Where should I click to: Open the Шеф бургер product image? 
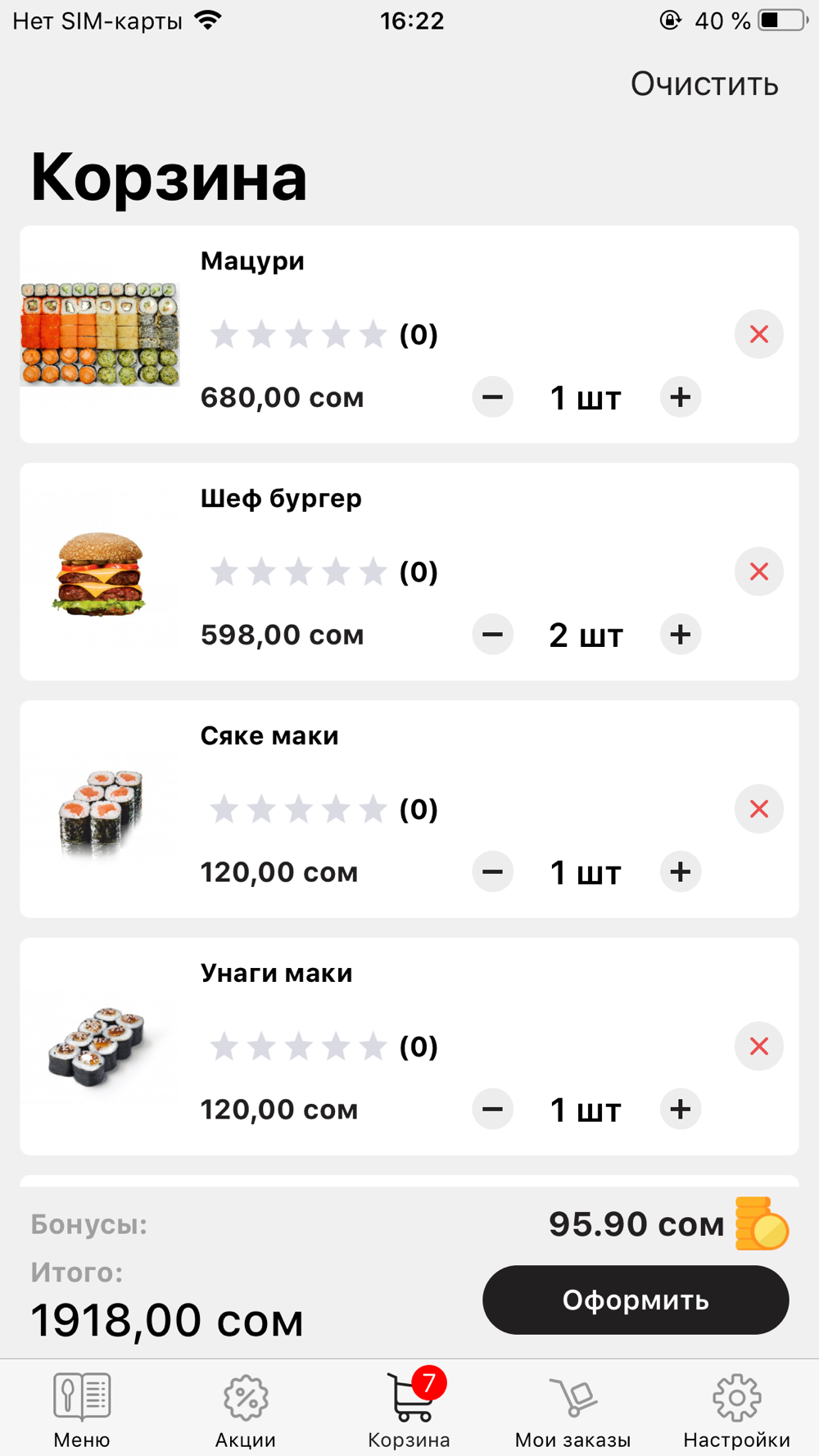coord(100,573)
